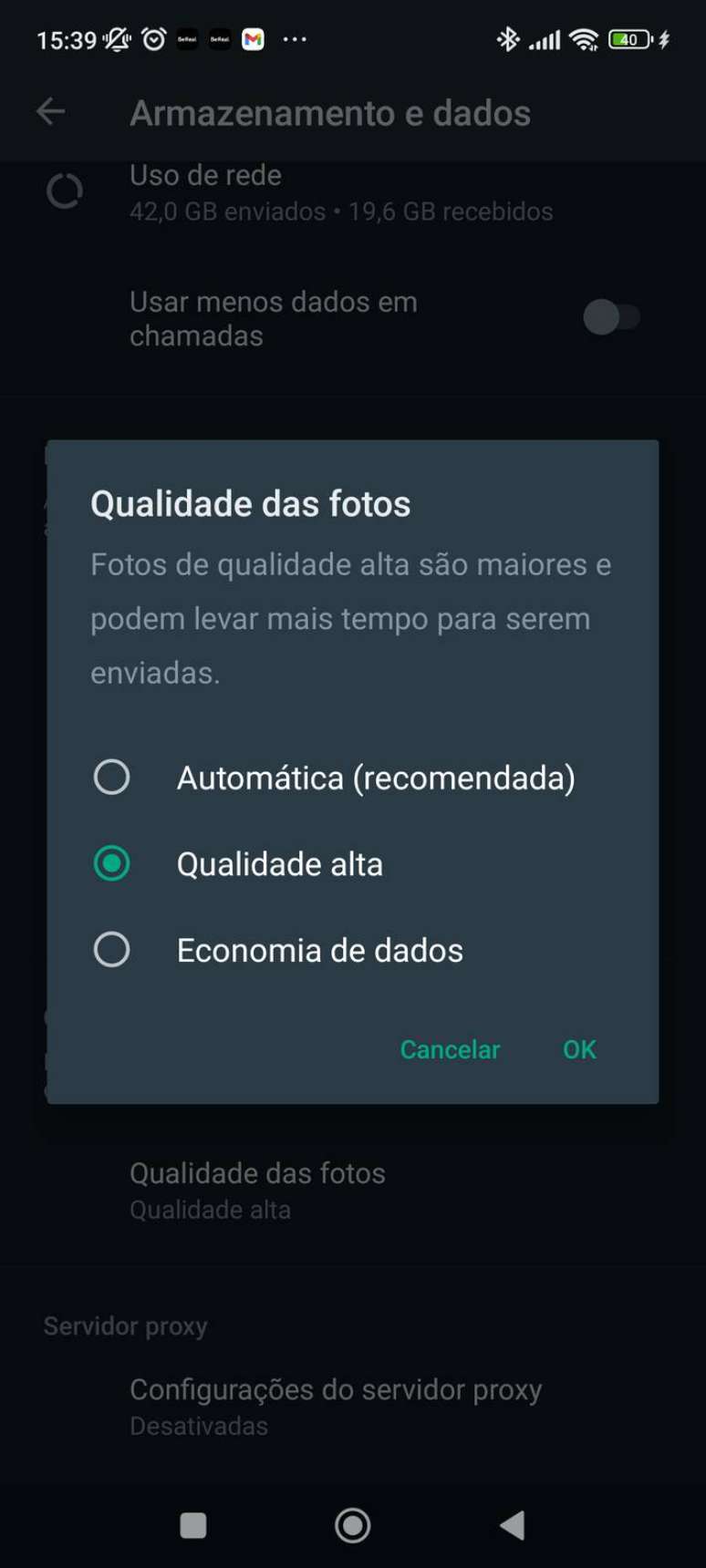
Task: Confirm the dialog with OK
Action: pos(578,1049)
